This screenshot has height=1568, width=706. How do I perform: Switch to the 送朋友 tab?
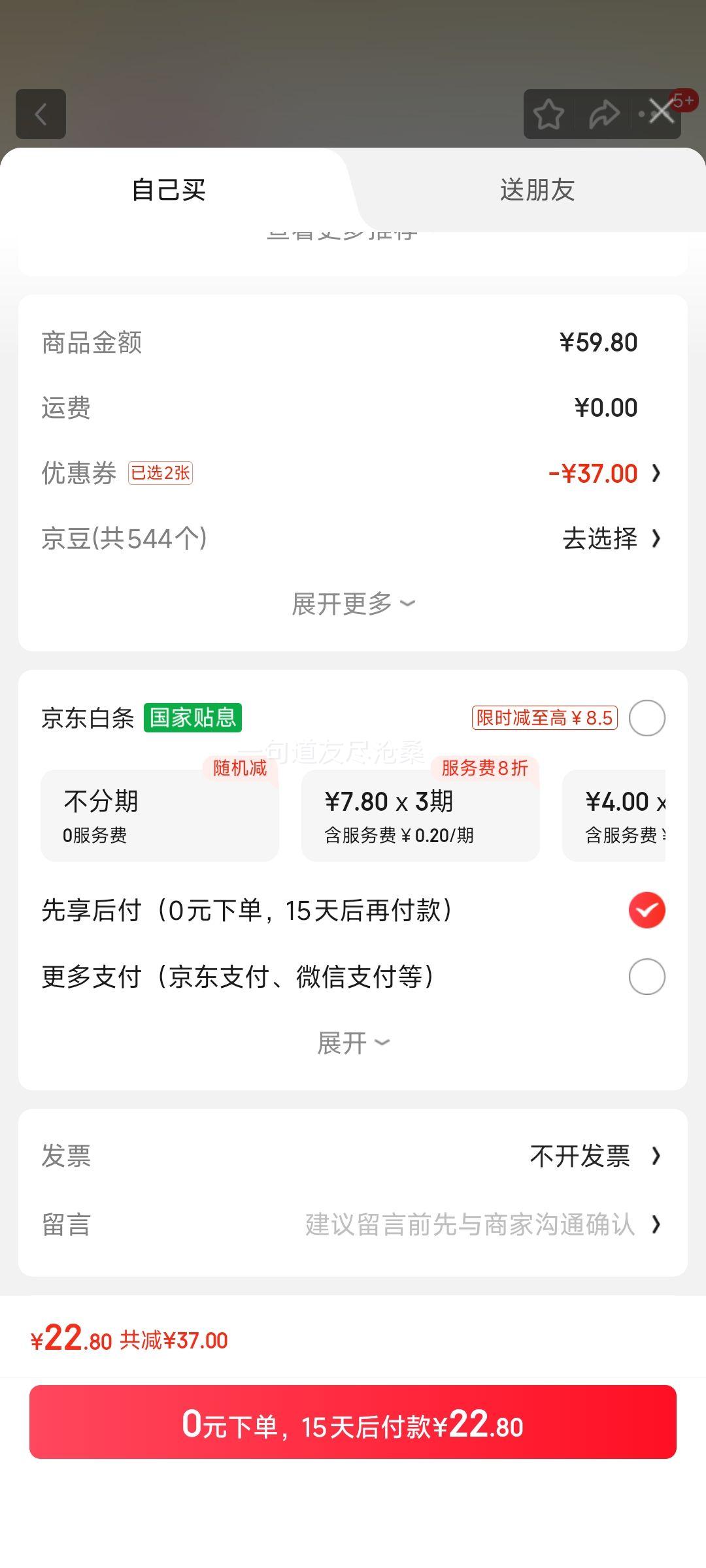[x=537, y=190]
